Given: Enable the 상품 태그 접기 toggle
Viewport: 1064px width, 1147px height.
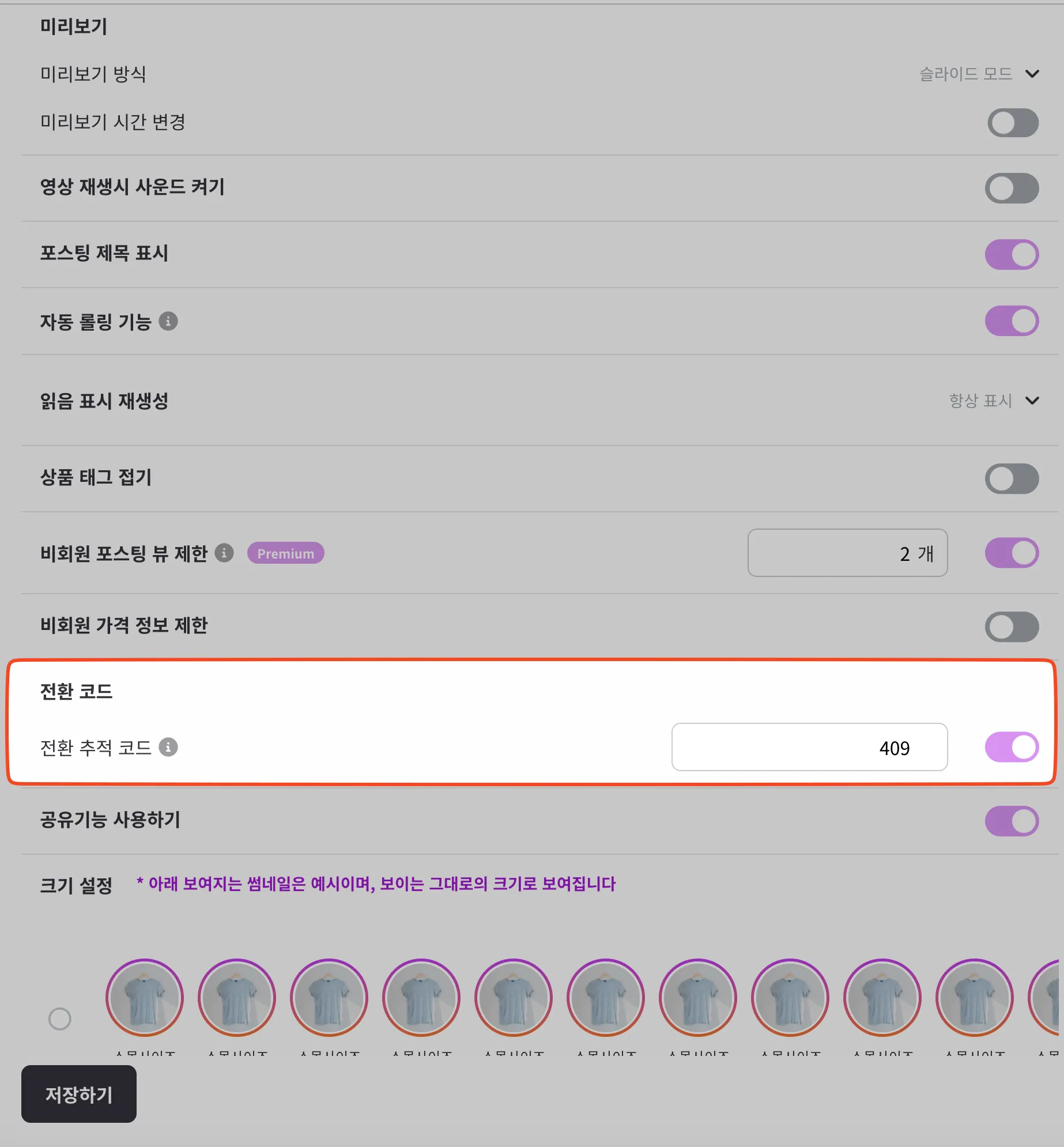Looking at the screenshot, I should 1012,479.
